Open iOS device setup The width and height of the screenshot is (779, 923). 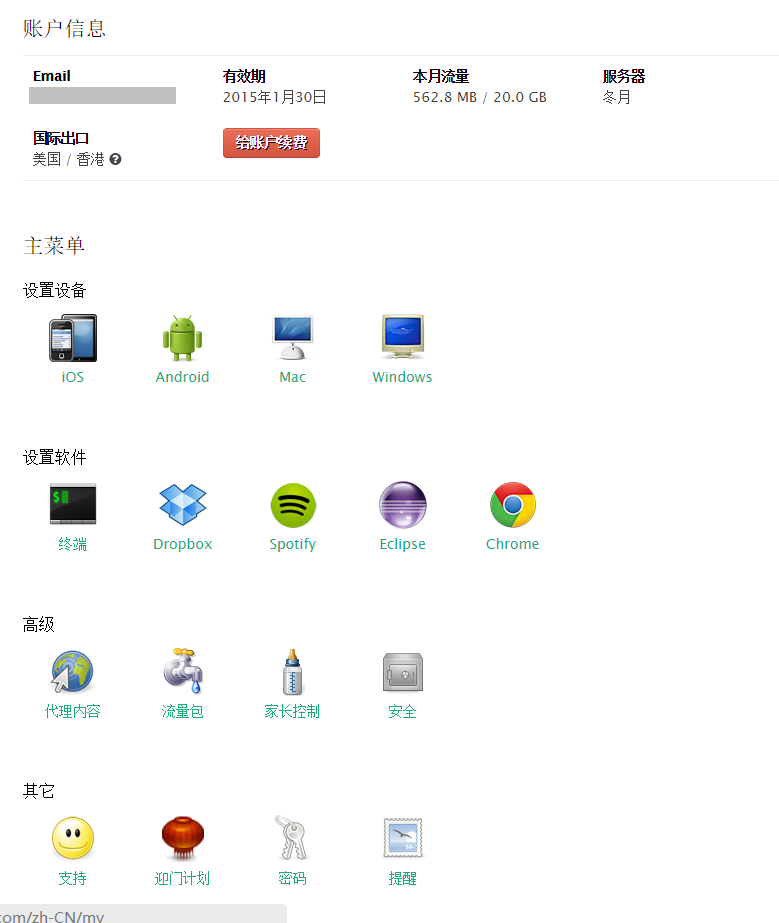point(72,338)
